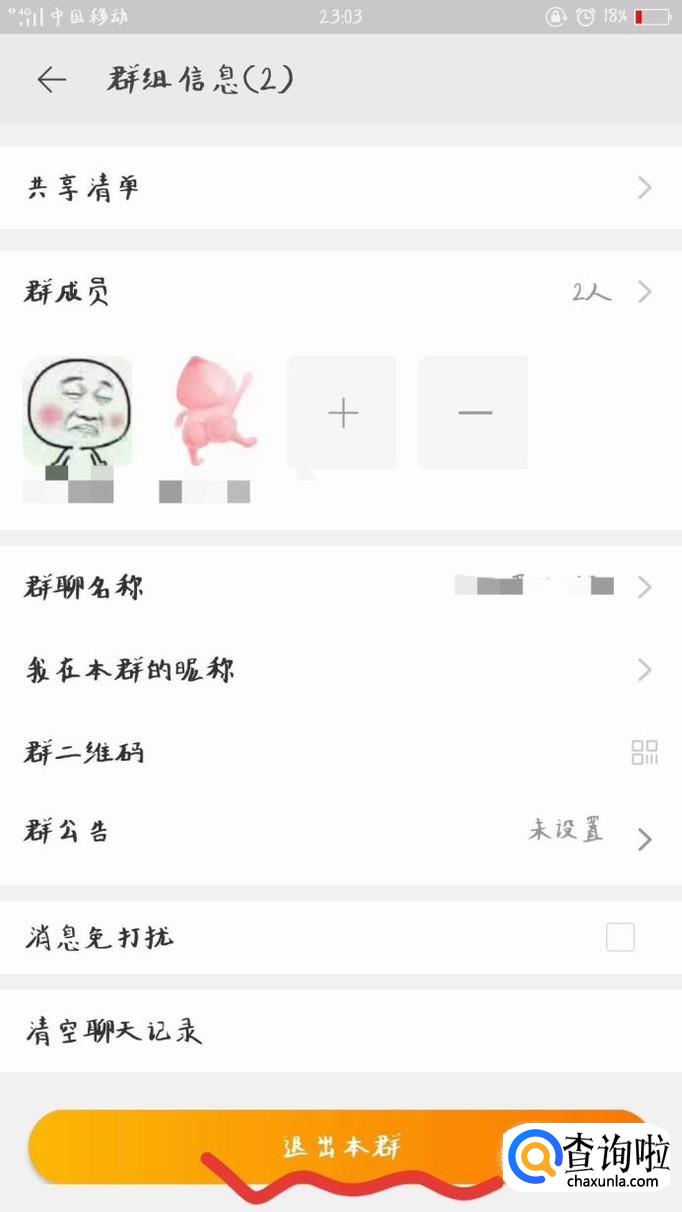
Task: Remove a member with minus button
Action: click(x=474, y=412)
